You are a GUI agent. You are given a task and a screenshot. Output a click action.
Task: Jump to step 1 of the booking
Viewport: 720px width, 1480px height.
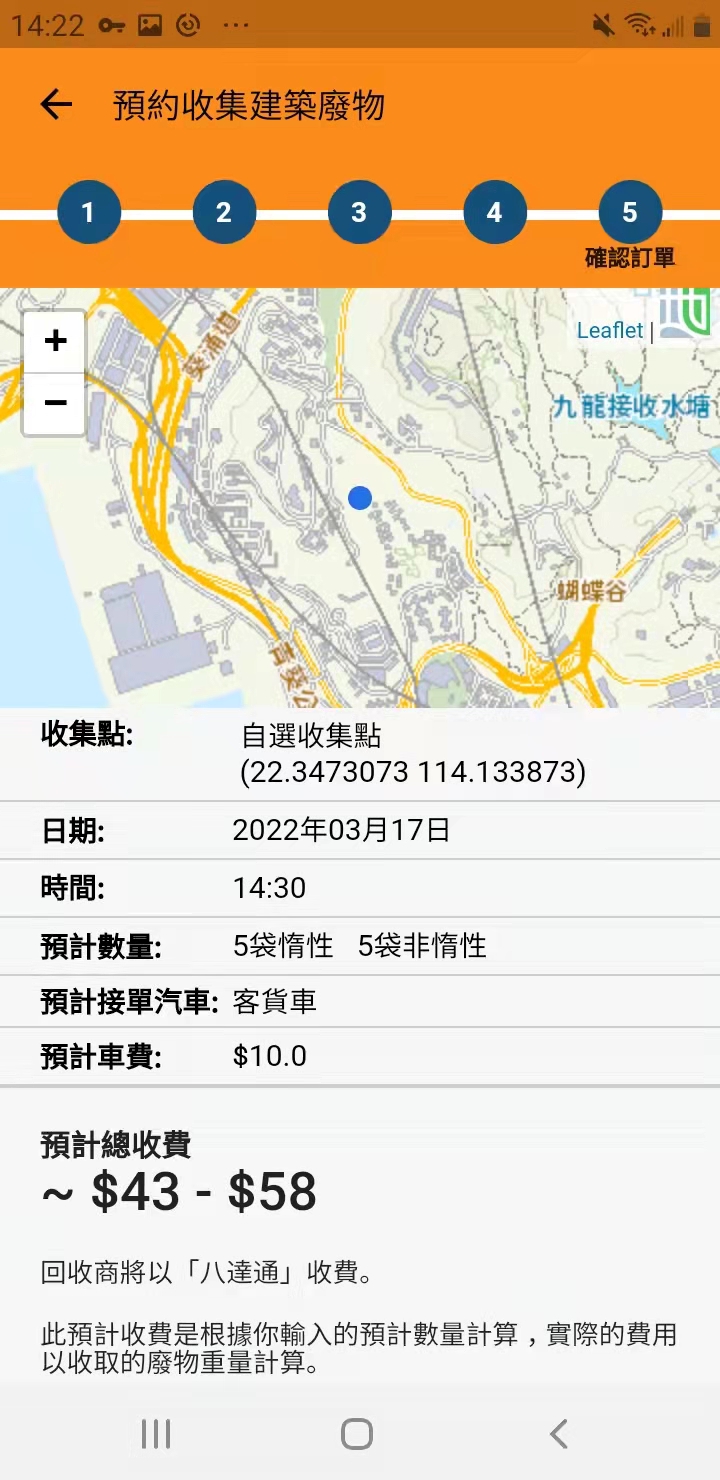(88, 212)
